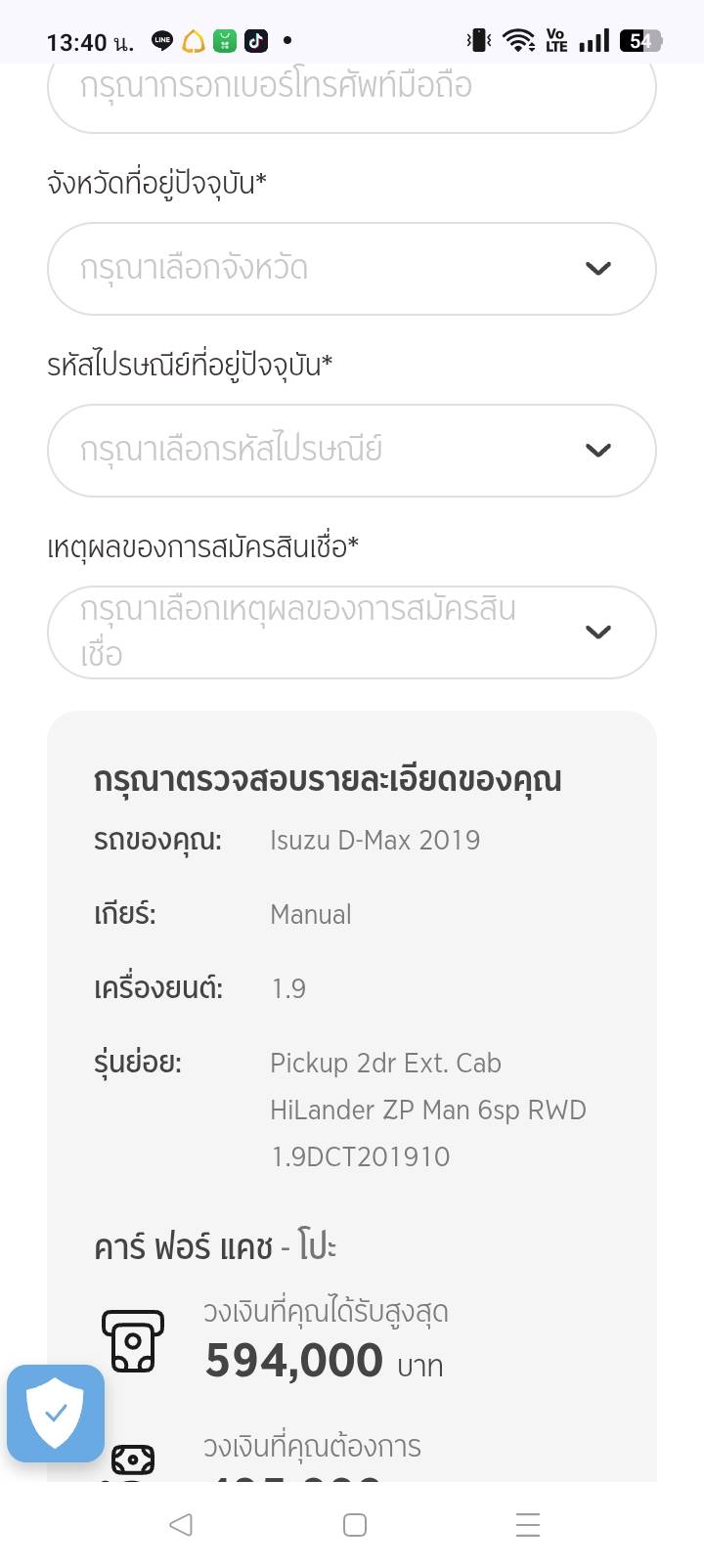Expand the loan application reason dropdown
704x1568 pixels.
click(351, 632)
